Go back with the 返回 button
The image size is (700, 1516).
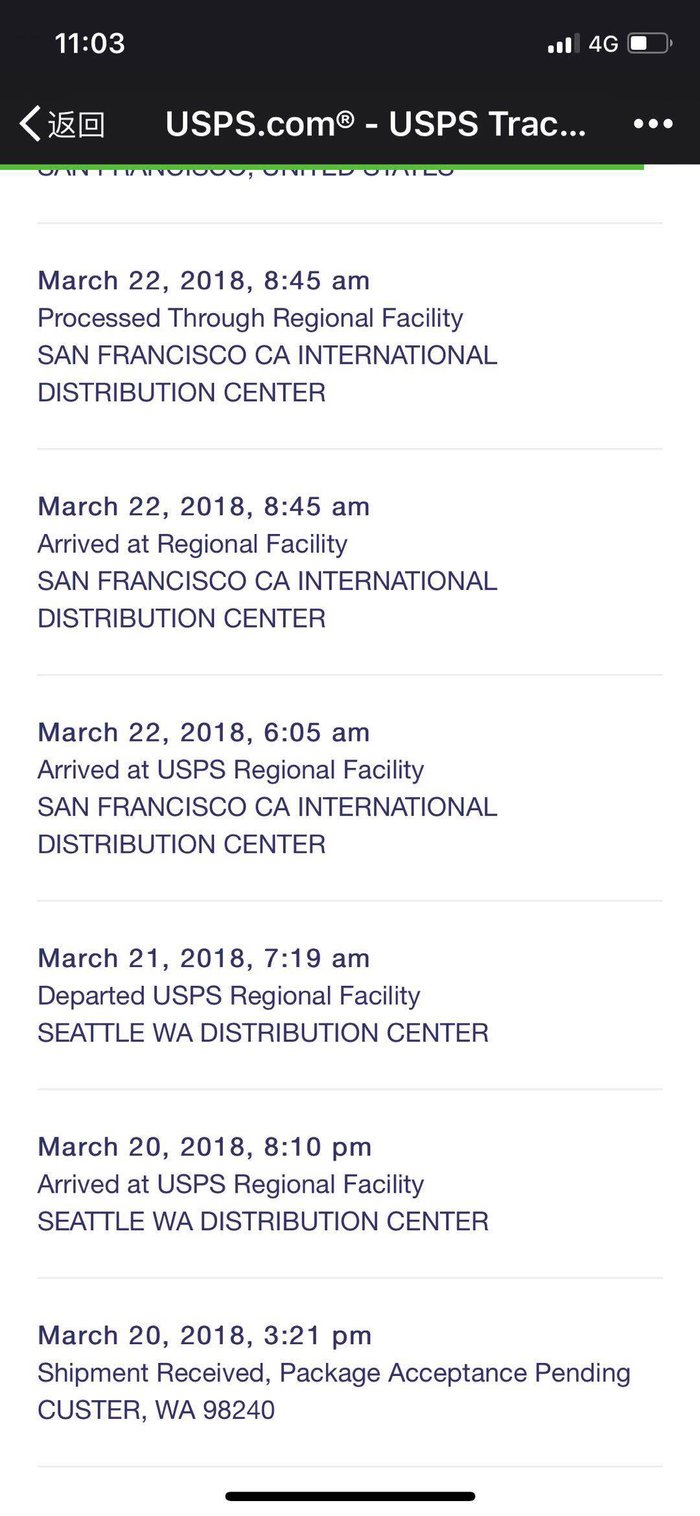click(x=62, y=124)
